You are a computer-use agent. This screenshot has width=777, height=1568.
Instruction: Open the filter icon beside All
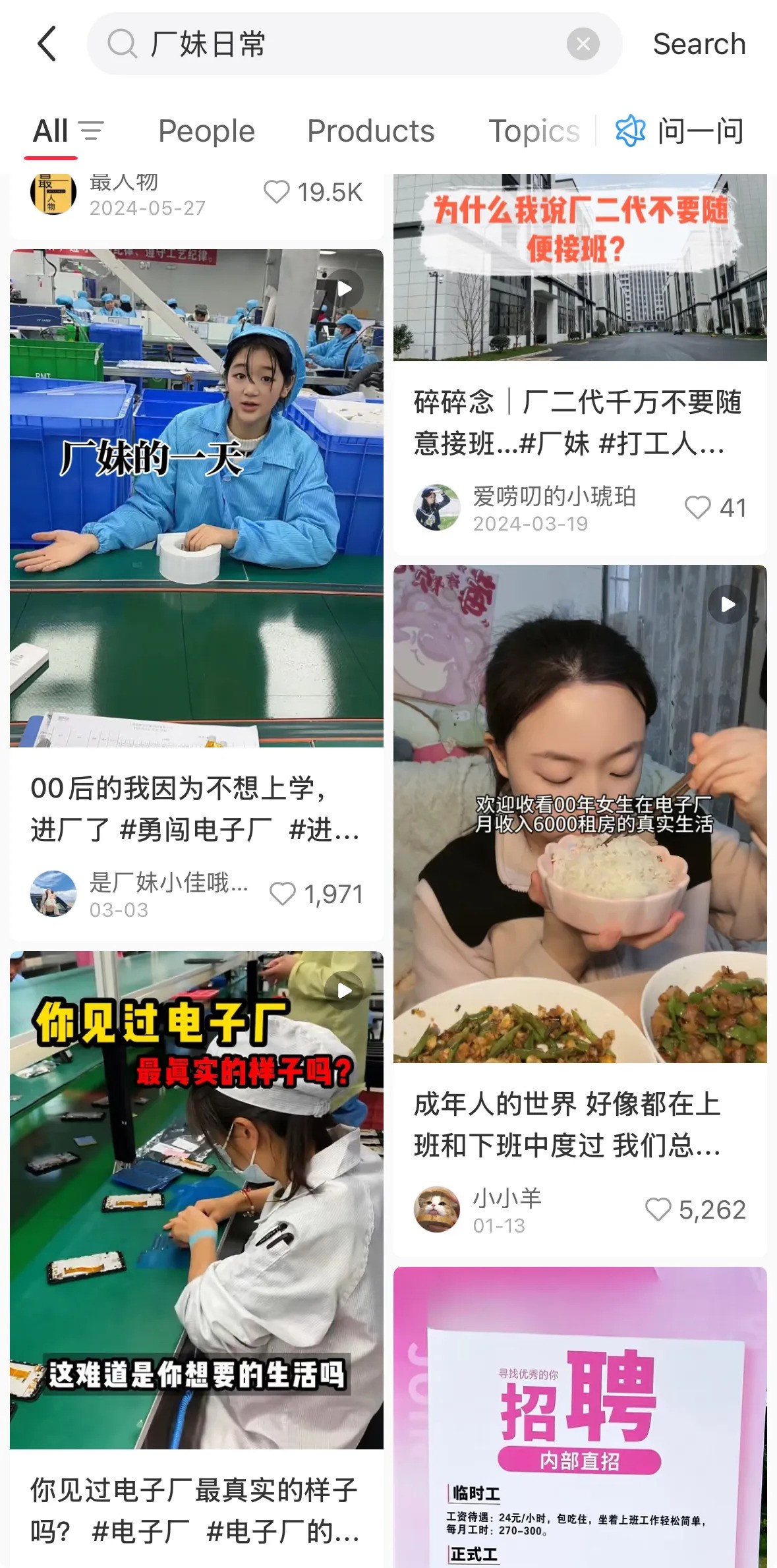pyautogui.click(x=91, y=131)
